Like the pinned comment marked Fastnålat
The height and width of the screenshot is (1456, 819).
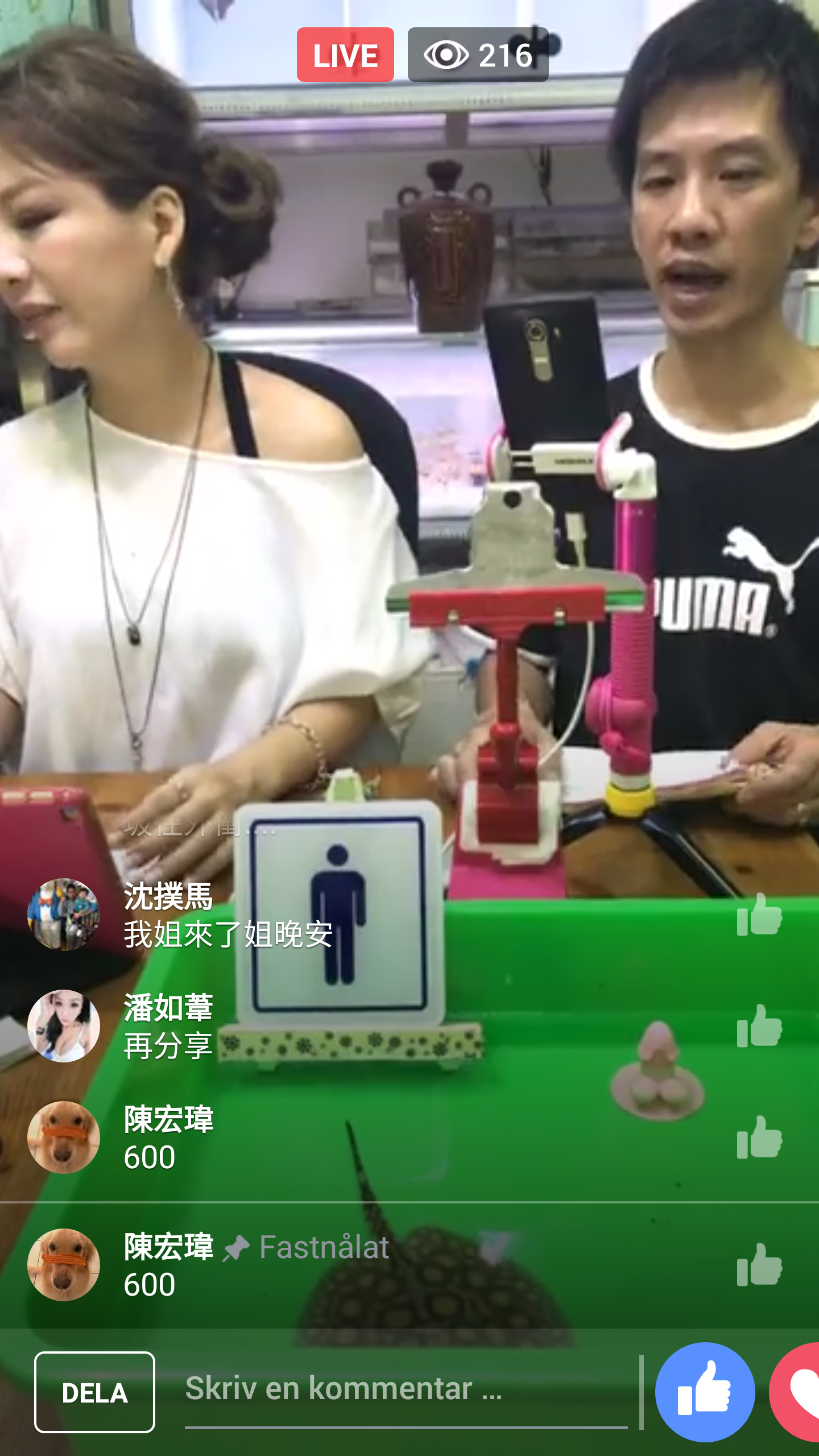point(759,1265)
